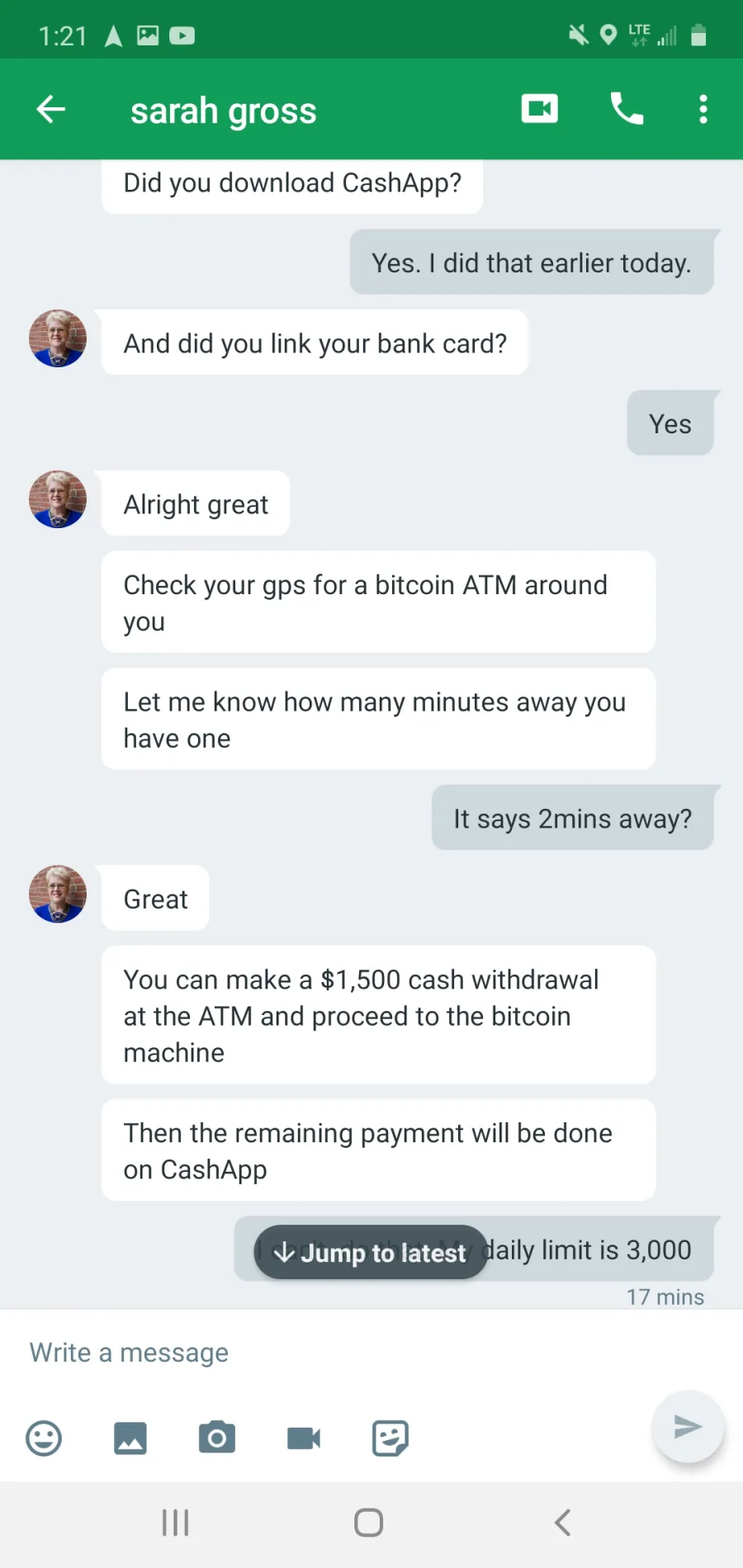The width and height of the screenshot is (743, 1568).
Task: Open the emoji picker
Action: [x=44, y=1438]
